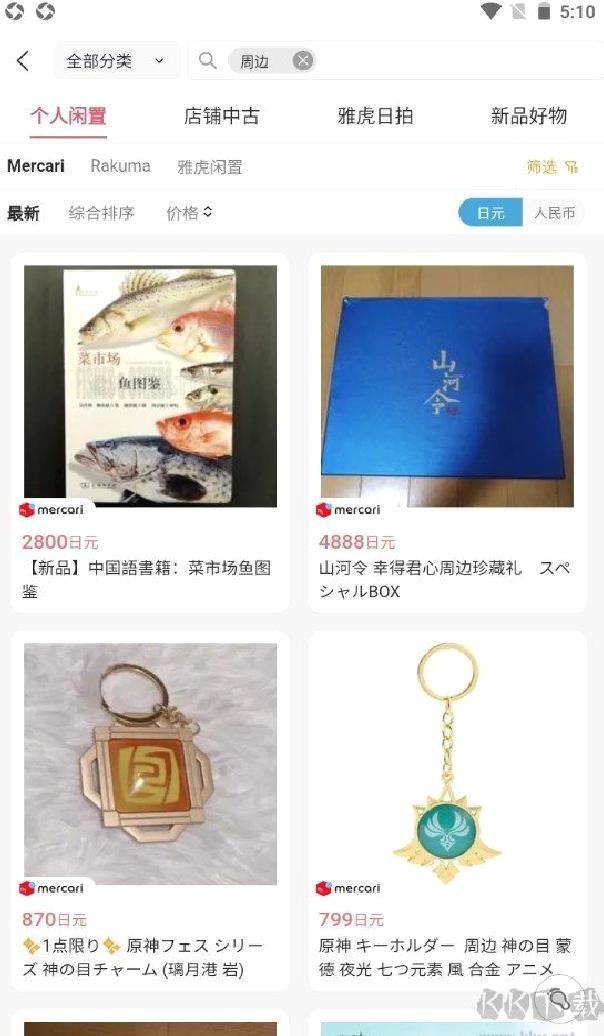The height and width of the screenshot is (1036, 604).
Task: Select the 雅虎闲置 source
Action: [210, 167]
